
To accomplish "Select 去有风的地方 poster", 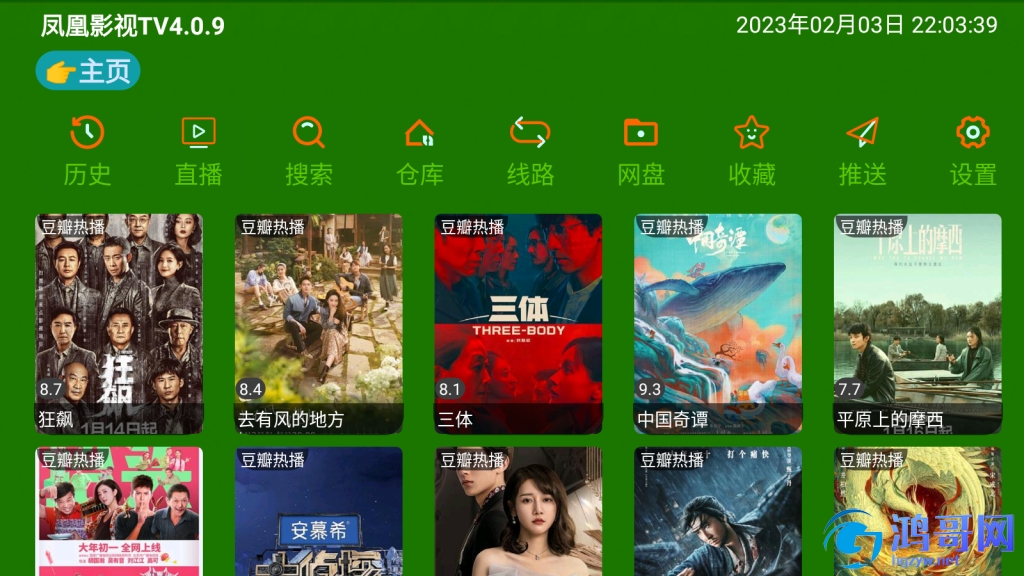I will tap(319, 323).
